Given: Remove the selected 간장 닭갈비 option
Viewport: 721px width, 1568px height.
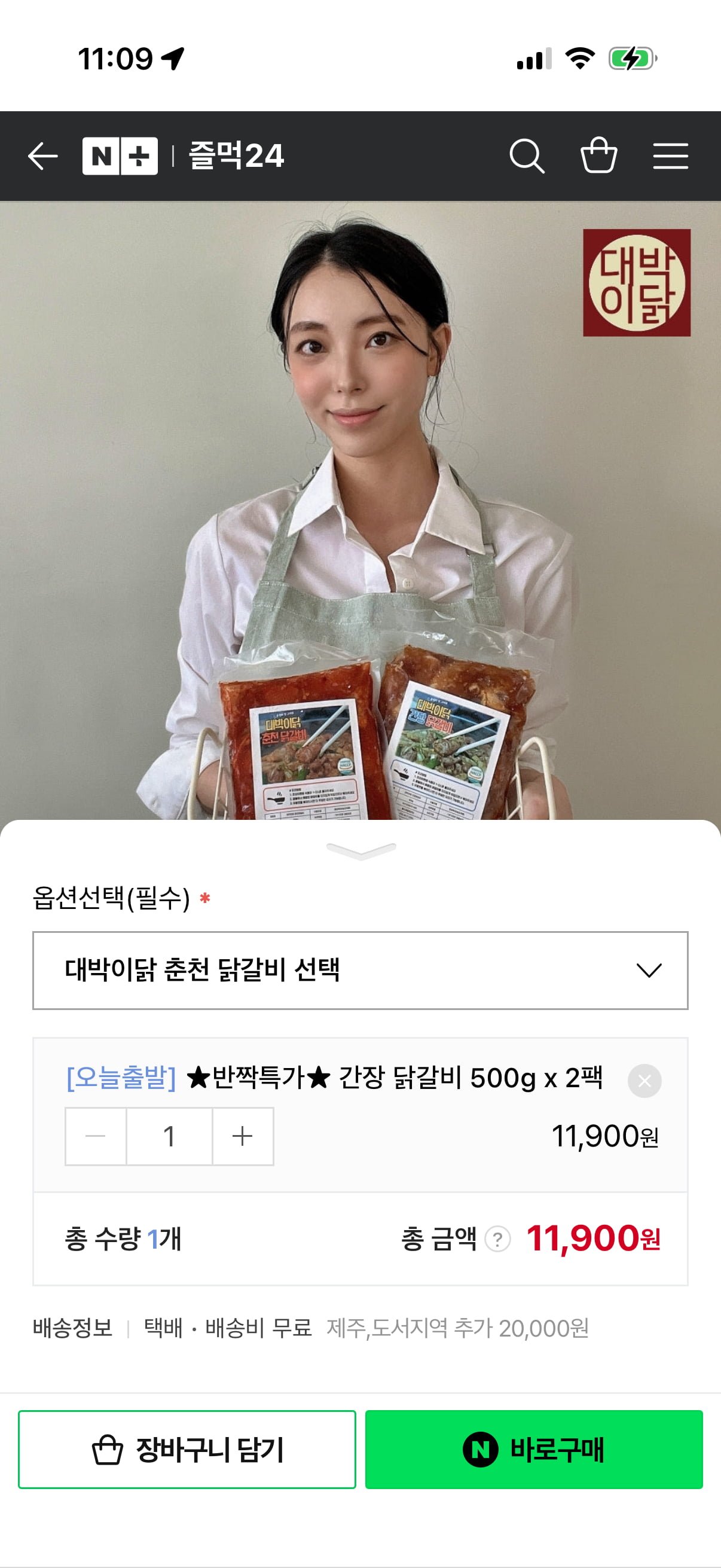Looking at the screenshot, I should [644, 1081].
